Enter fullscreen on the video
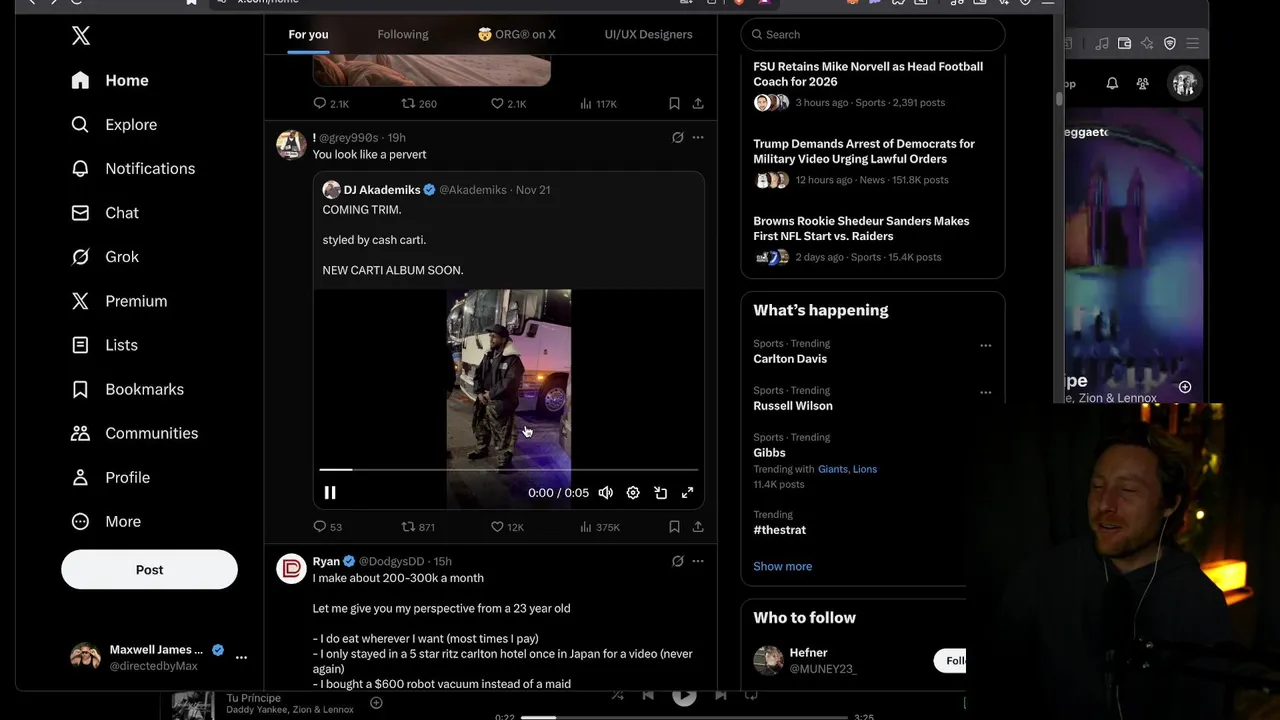 (688, 493)
